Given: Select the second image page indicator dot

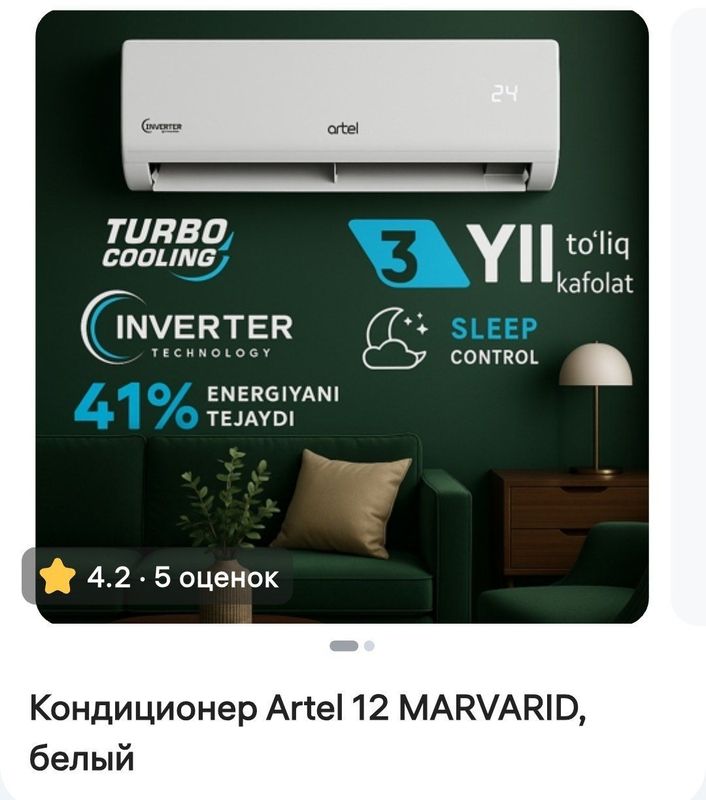Looking at the screenshot, I should (x=369, y=646).
